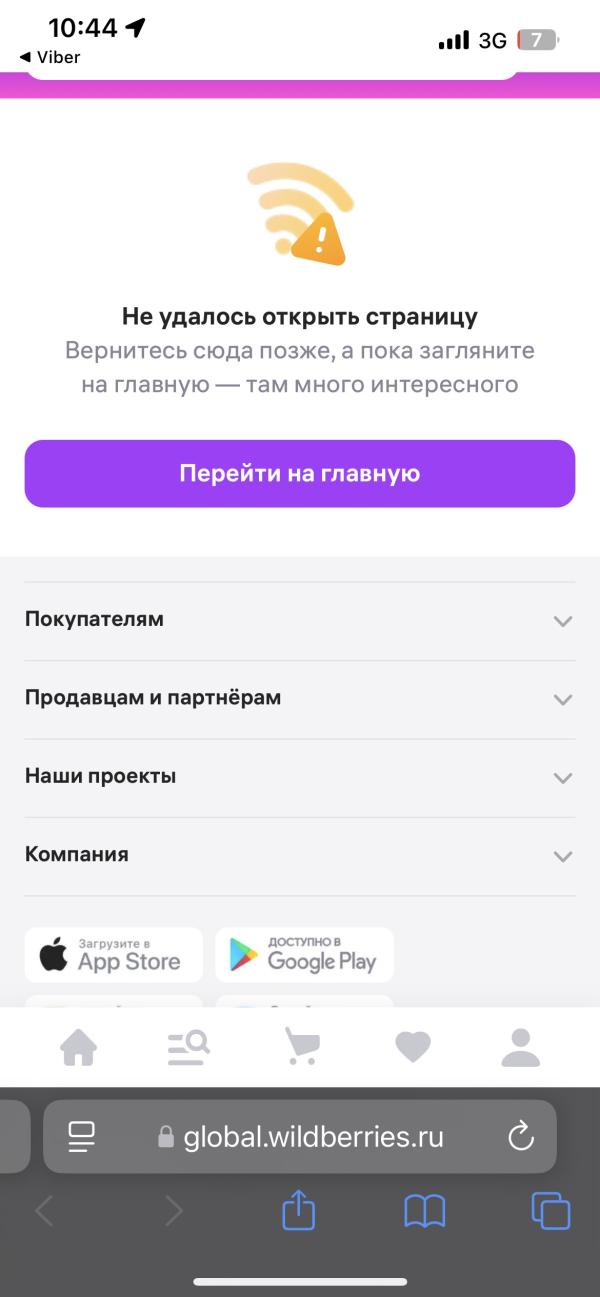
Task: Expand the Продавцам и партнёрам section
Action: tap(300, 699)
